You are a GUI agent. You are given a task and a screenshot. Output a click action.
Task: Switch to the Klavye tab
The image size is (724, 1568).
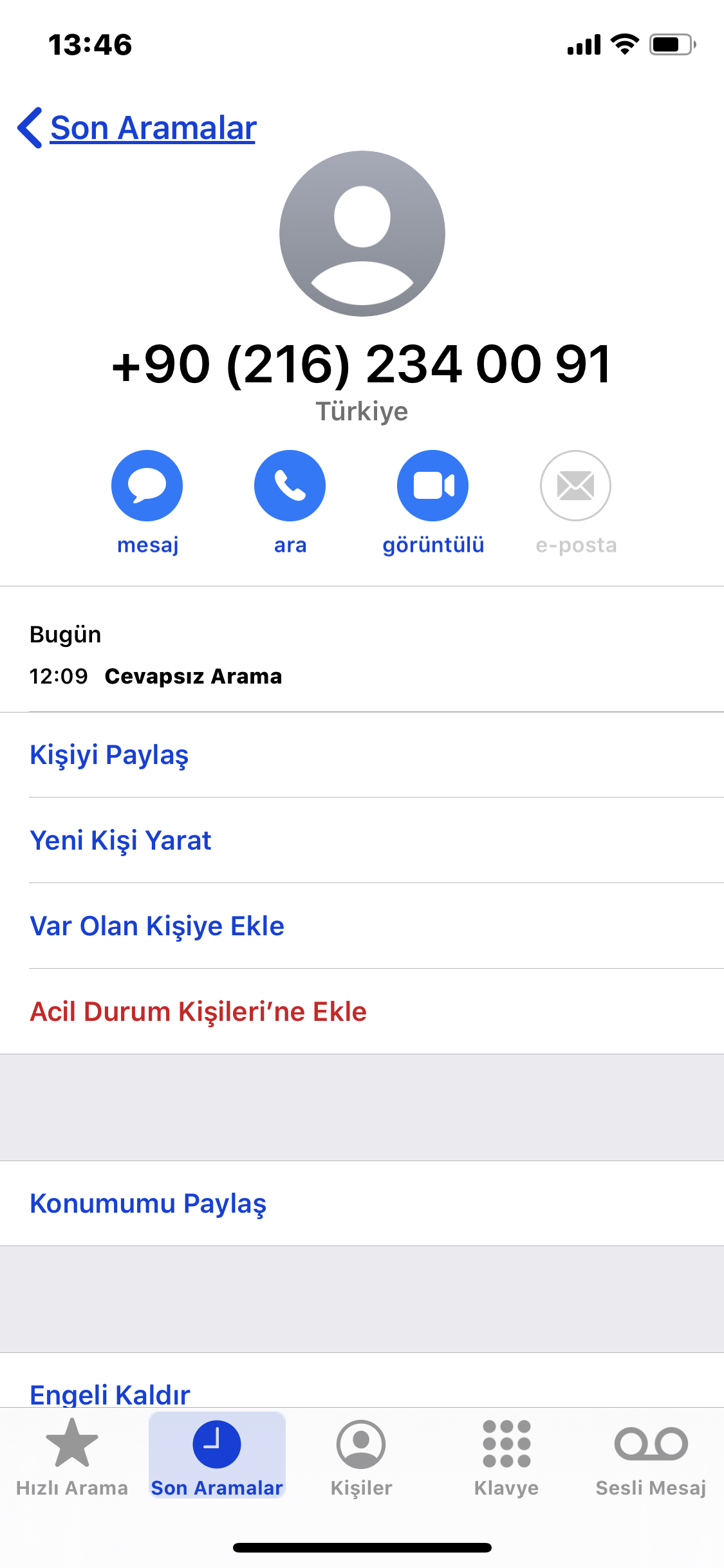click(x=506, y=1458)
